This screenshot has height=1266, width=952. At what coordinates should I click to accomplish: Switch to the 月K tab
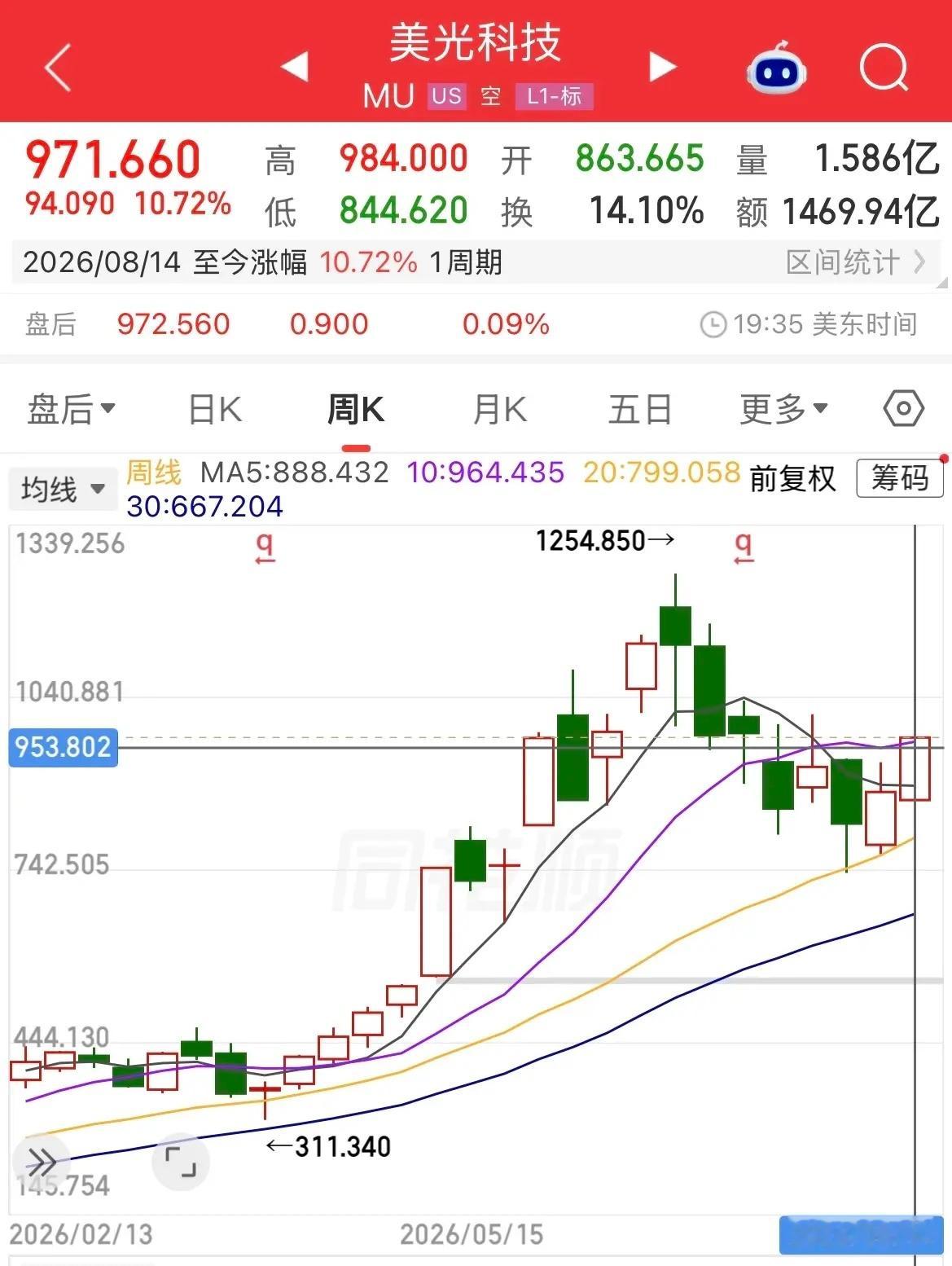[x=500, y=409]
